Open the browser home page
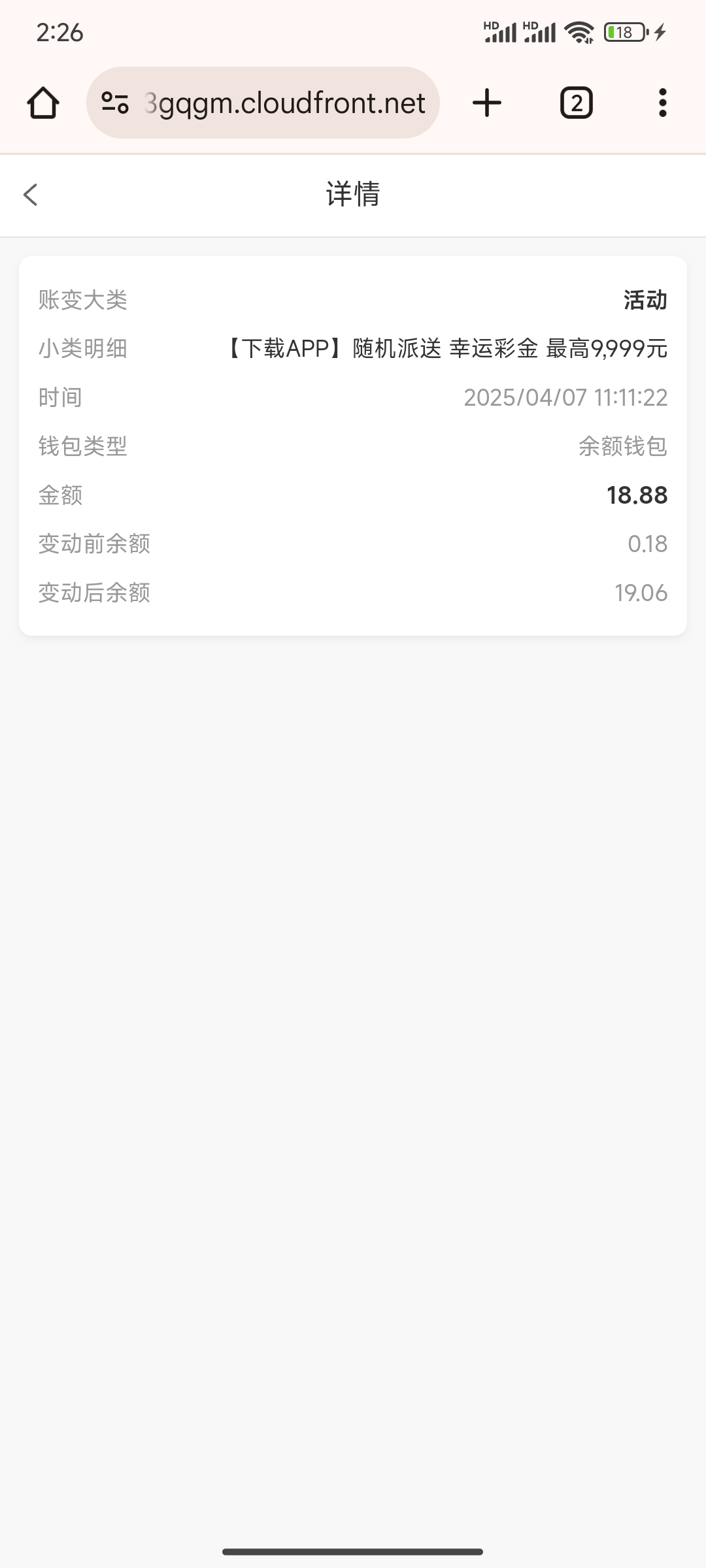 pyautogui.click(x=43, y=103)
